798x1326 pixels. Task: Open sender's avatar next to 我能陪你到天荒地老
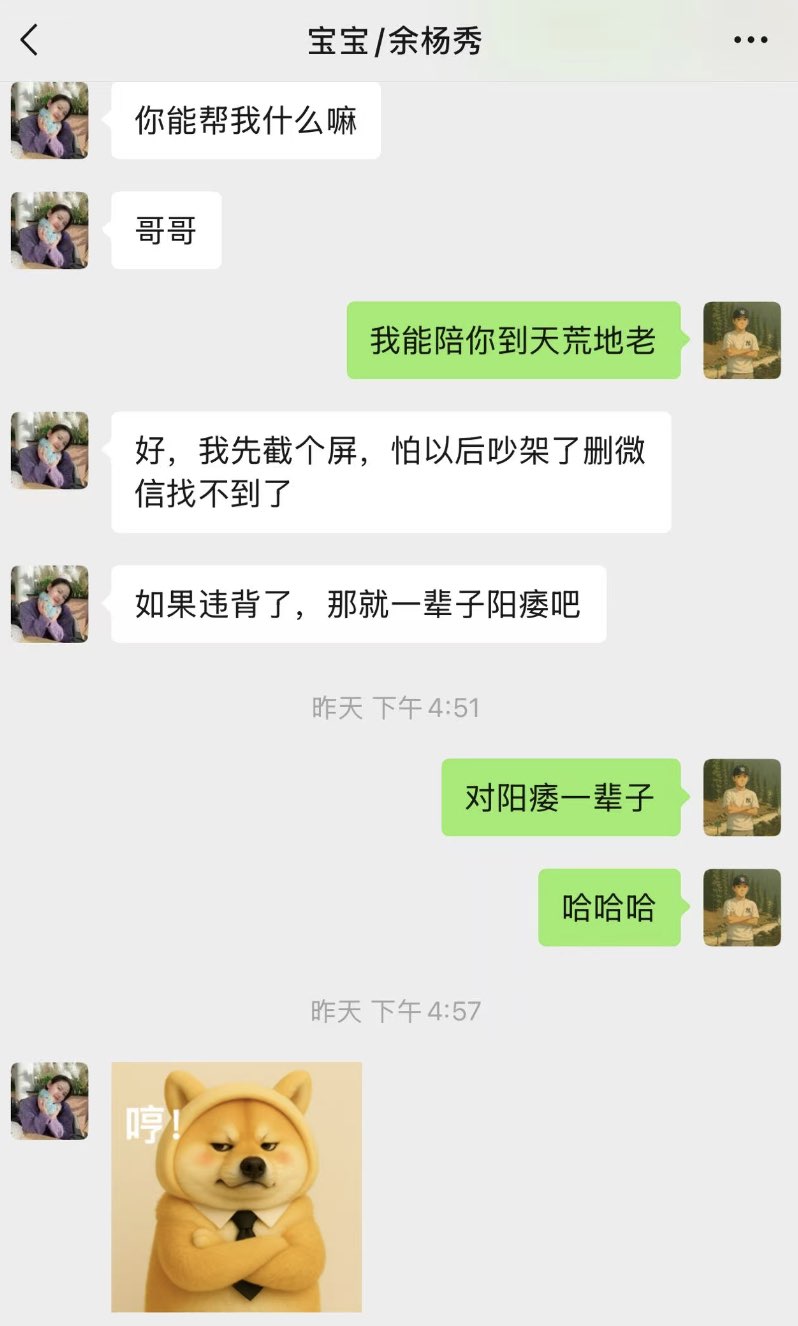(741, 340)
